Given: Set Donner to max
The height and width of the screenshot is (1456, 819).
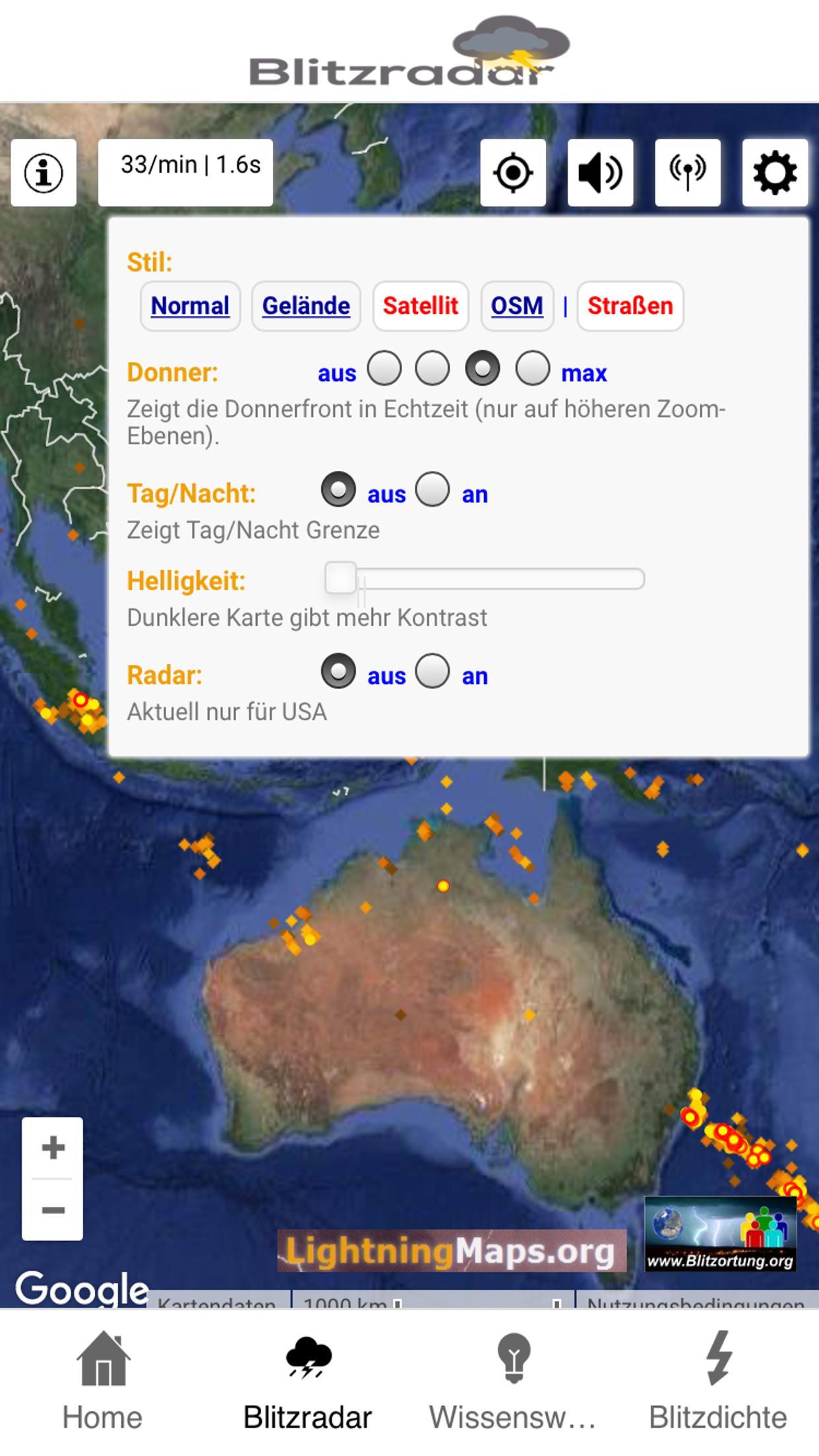Looking at the screenshot, I should 533,368.
